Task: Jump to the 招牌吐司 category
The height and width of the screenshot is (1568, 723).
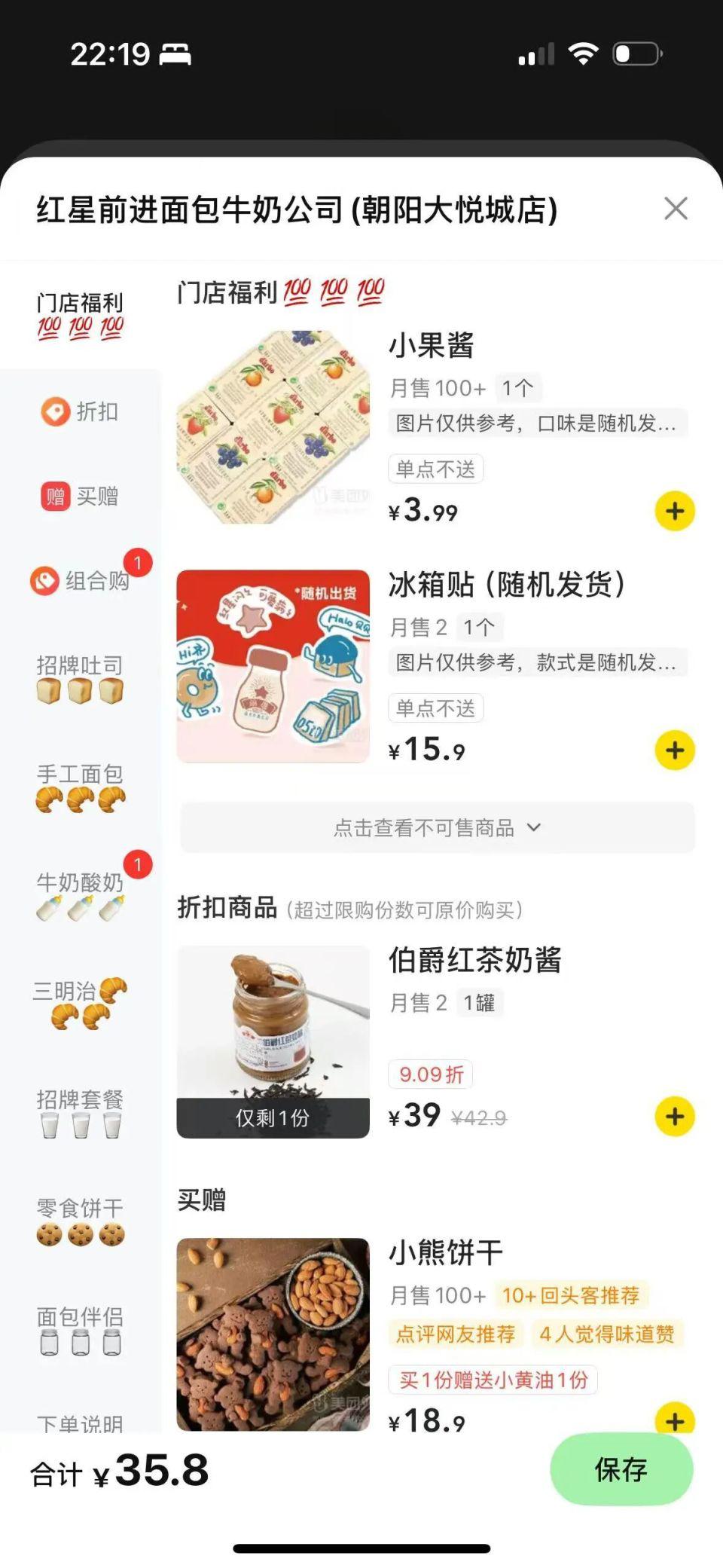Action: tap(80, 677)
